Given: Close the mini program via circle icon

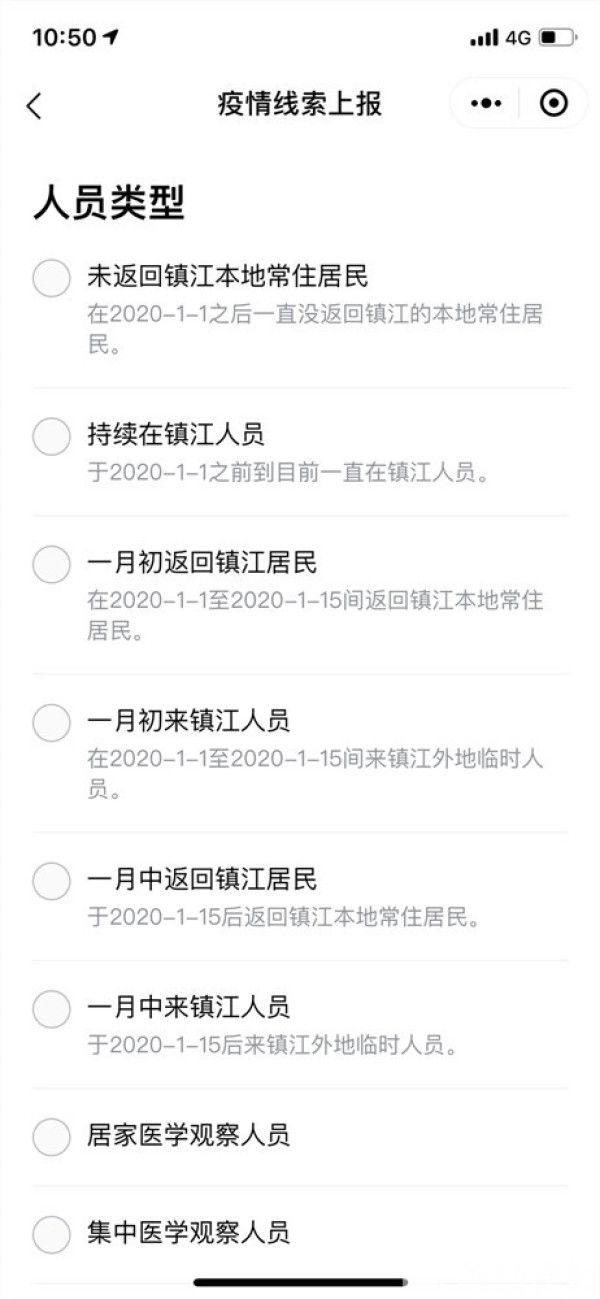Looking at the screenshot, I should coord(553,103).
